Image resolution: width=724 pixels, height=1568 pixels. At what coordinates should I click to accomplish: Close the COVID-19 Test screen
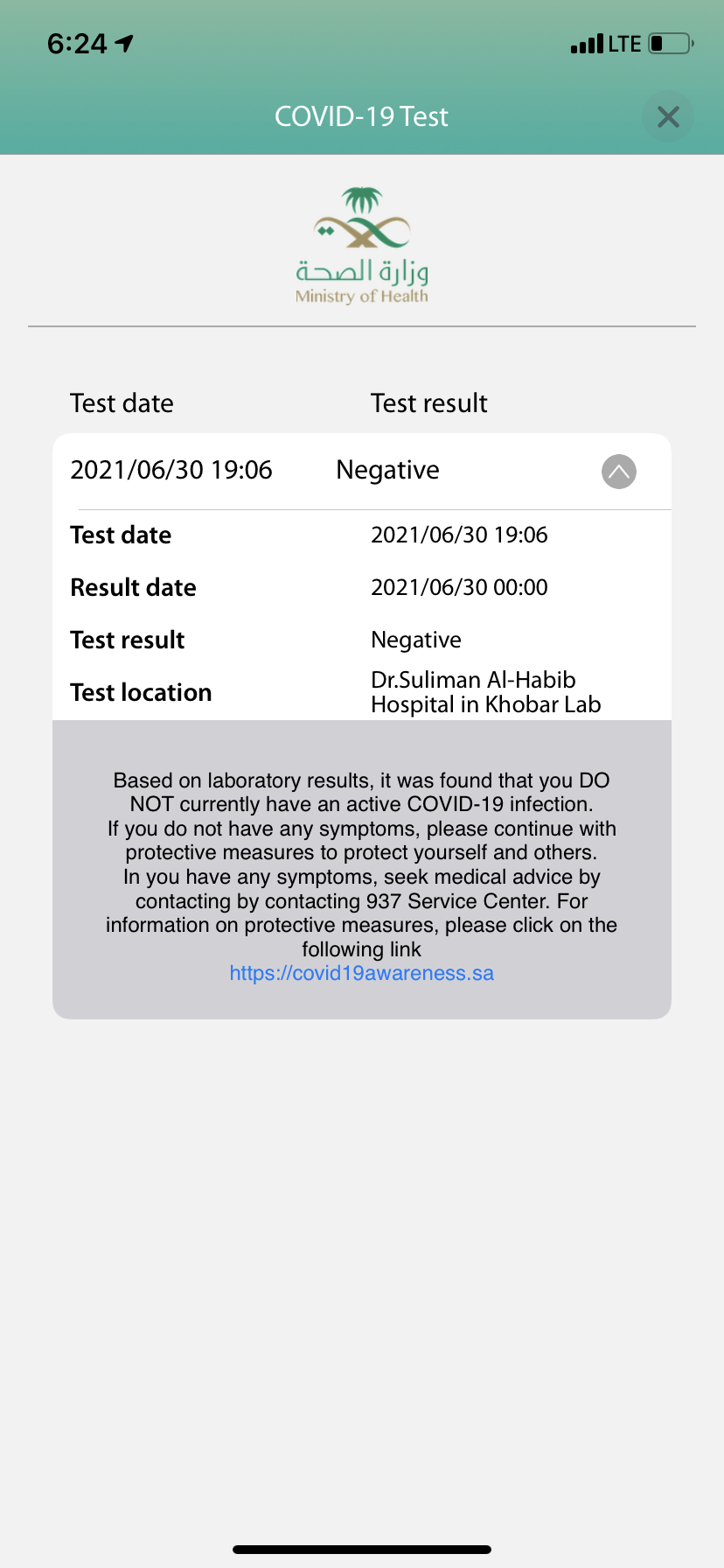668,116
